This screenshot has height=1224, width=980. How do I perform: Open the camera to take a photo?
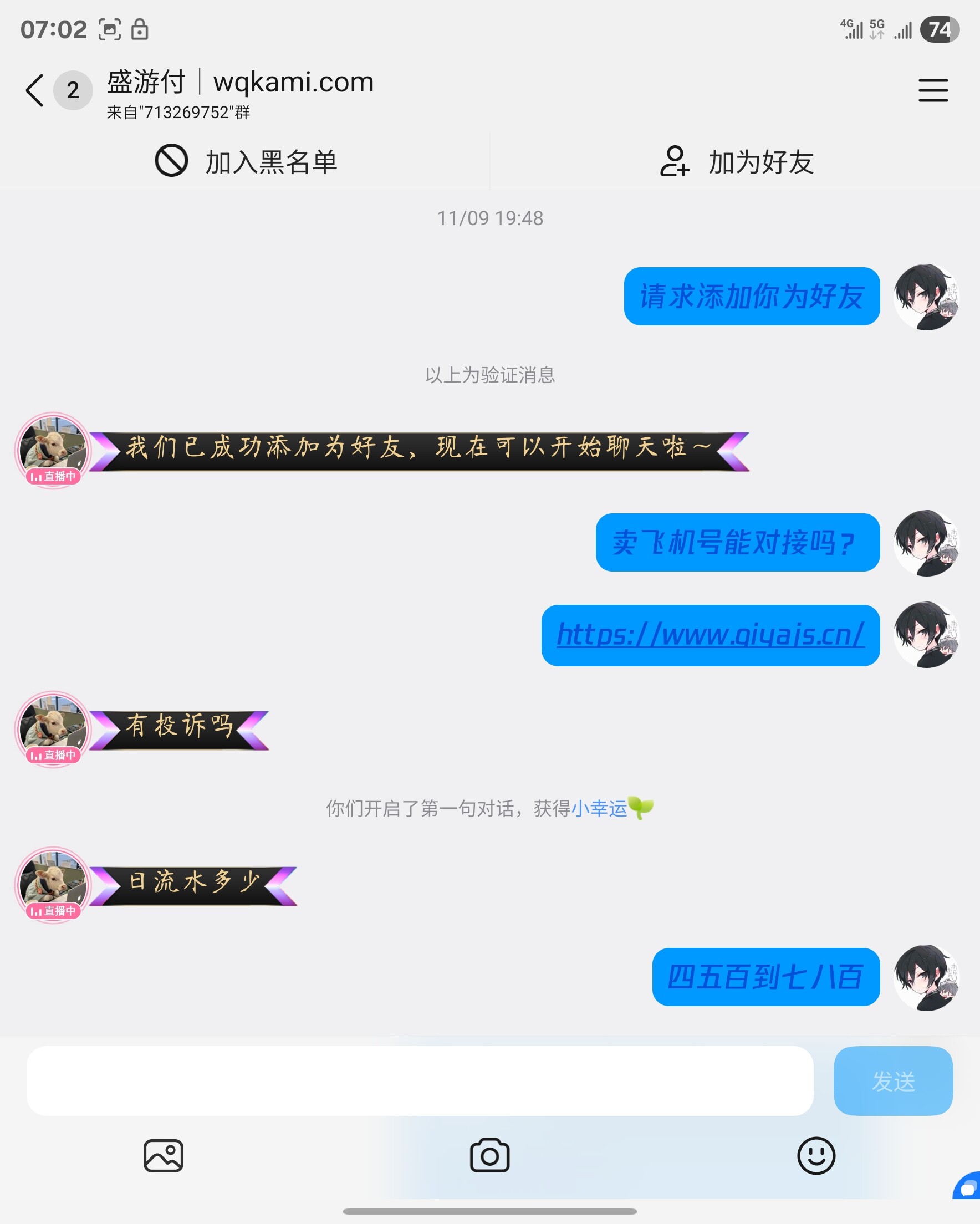point(489,1156)
